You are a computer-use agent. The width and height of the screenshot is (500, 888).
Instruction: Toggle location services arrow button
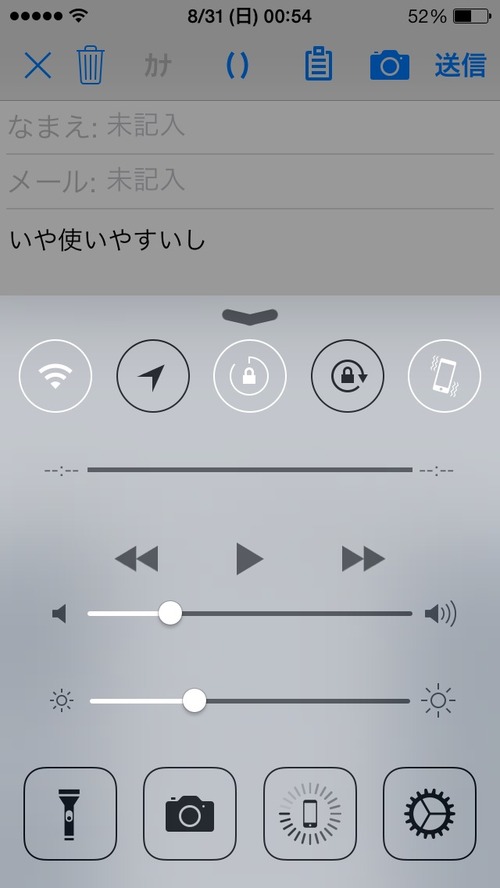click(153, 375)
